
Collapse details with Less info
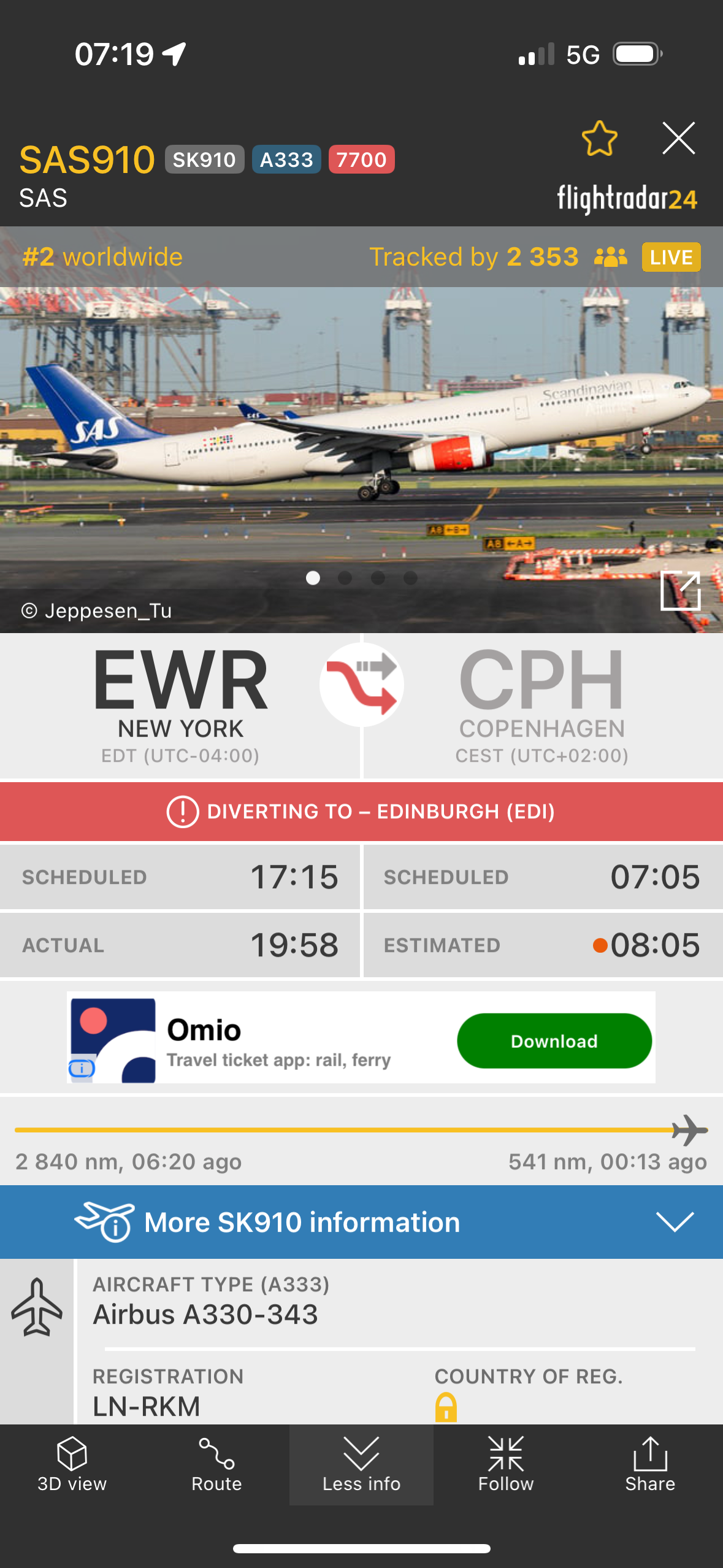[x=361, y=1464]
